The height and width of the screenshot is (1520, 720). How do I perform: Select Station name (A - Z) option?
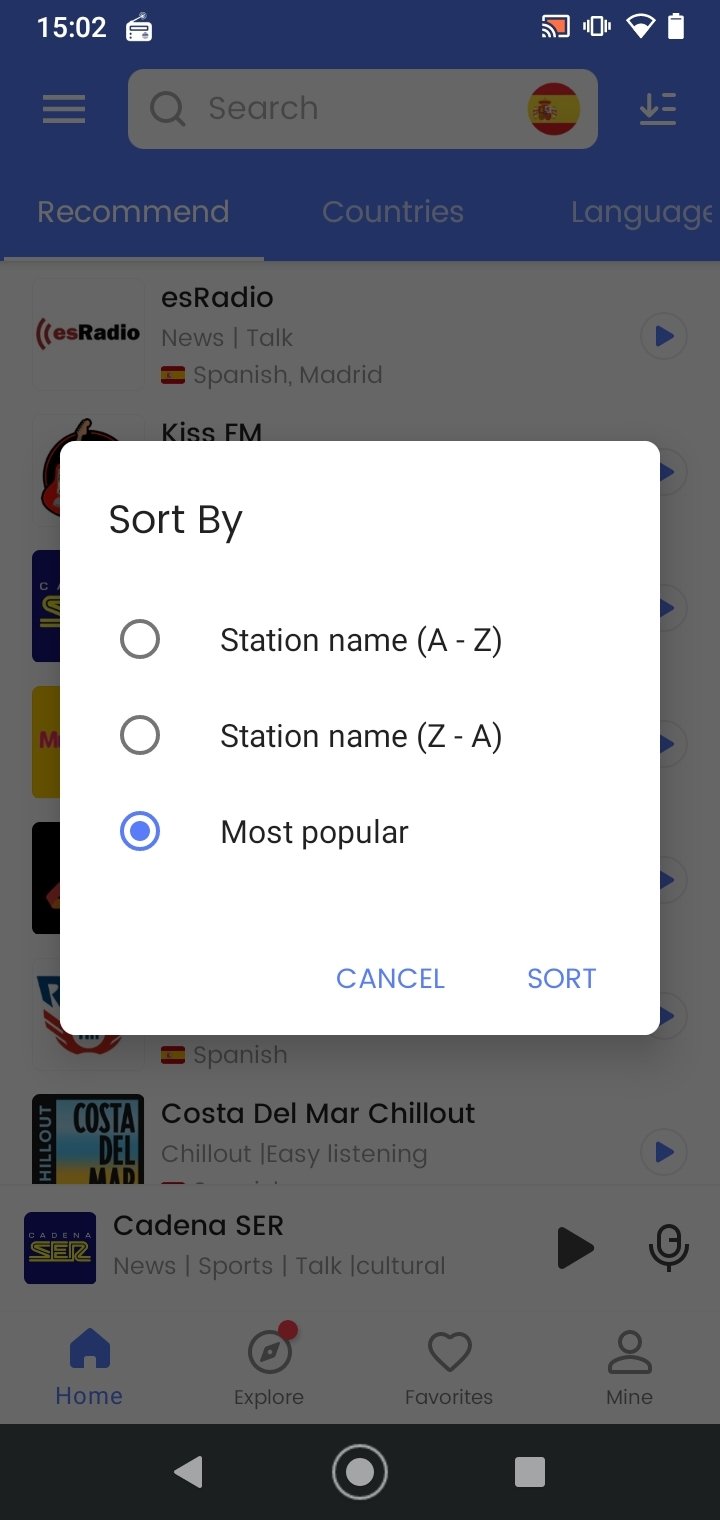360,640
